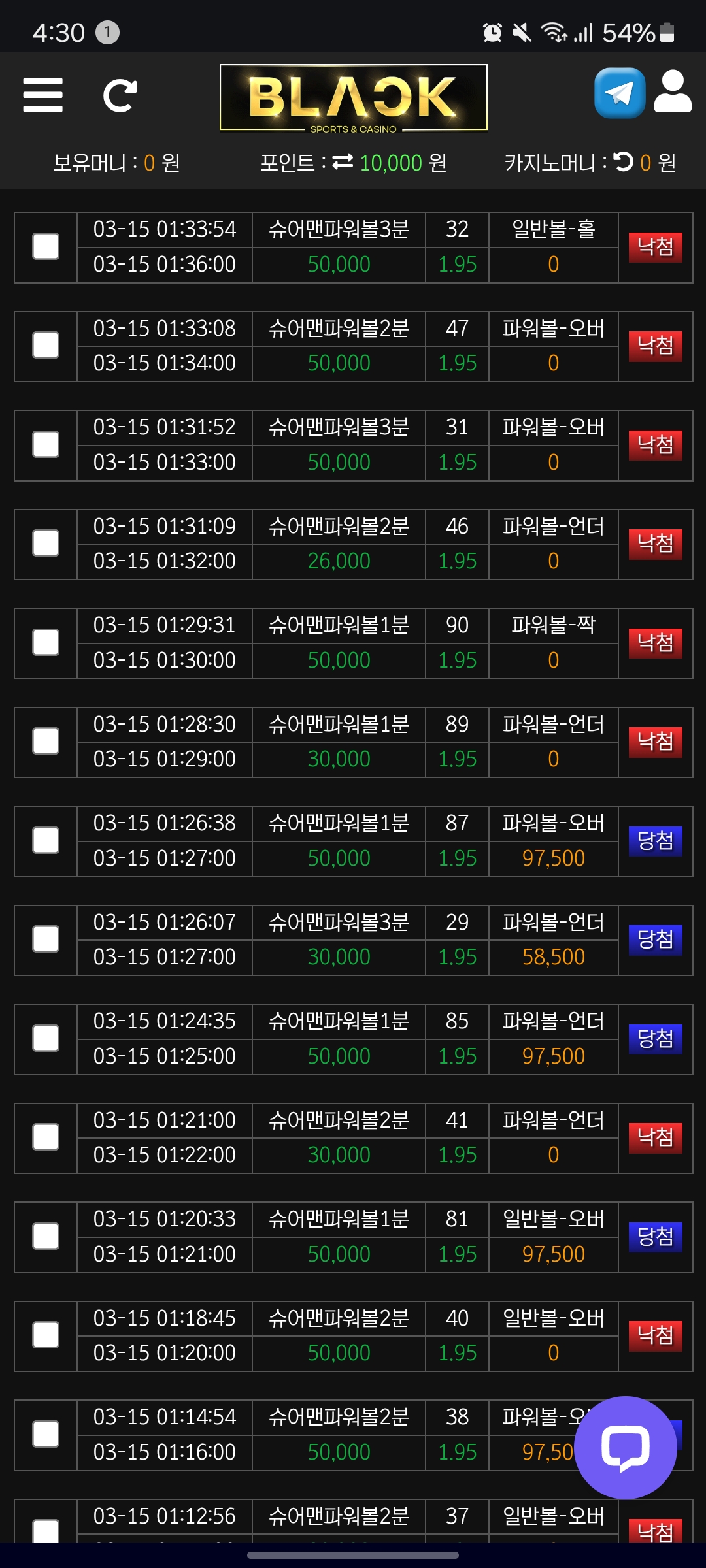The image size is (706, 1568).
Task: Open the Telegram contact icon
Action: click(x=619, y=93)
